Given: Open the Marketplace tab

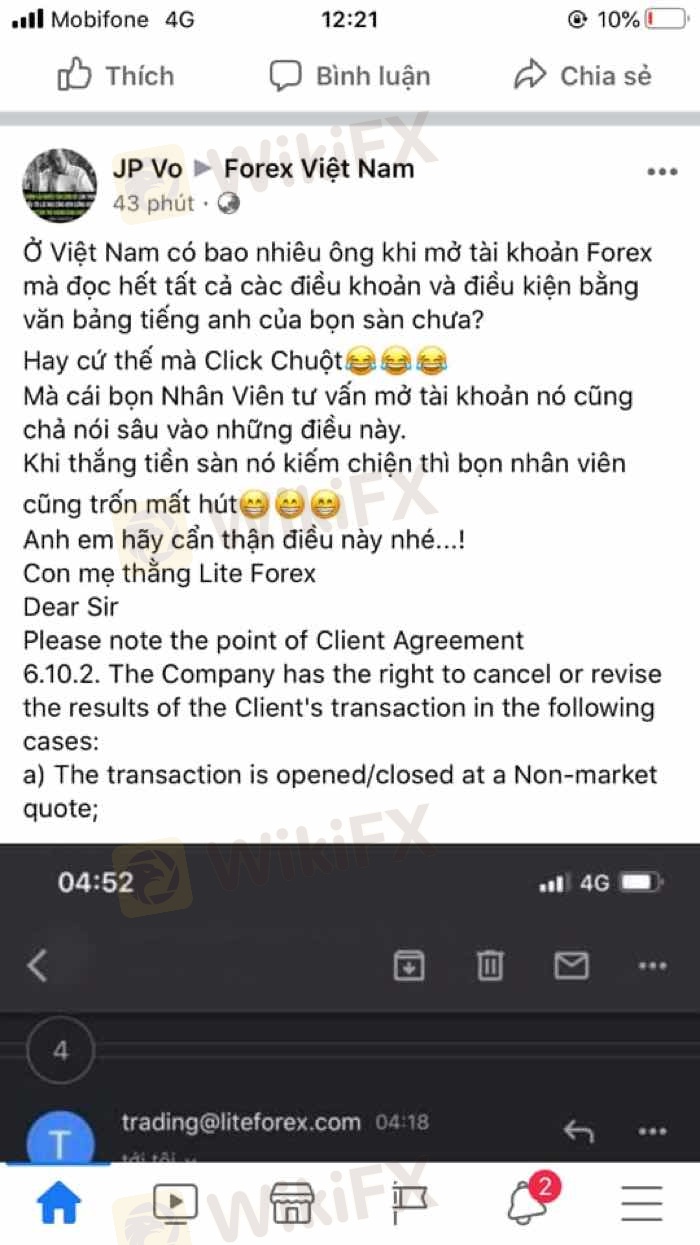Looking at the screenshot, I should [x=291, y=1203].
